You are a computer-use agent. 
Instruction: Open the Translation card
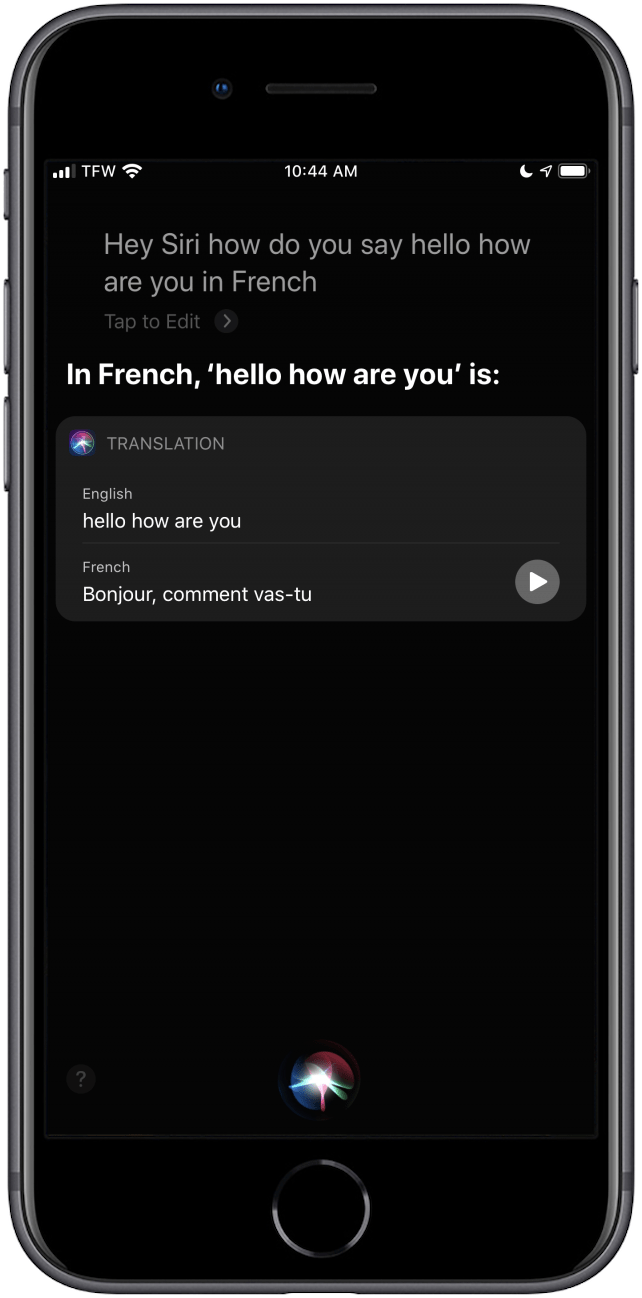point(321,519)
